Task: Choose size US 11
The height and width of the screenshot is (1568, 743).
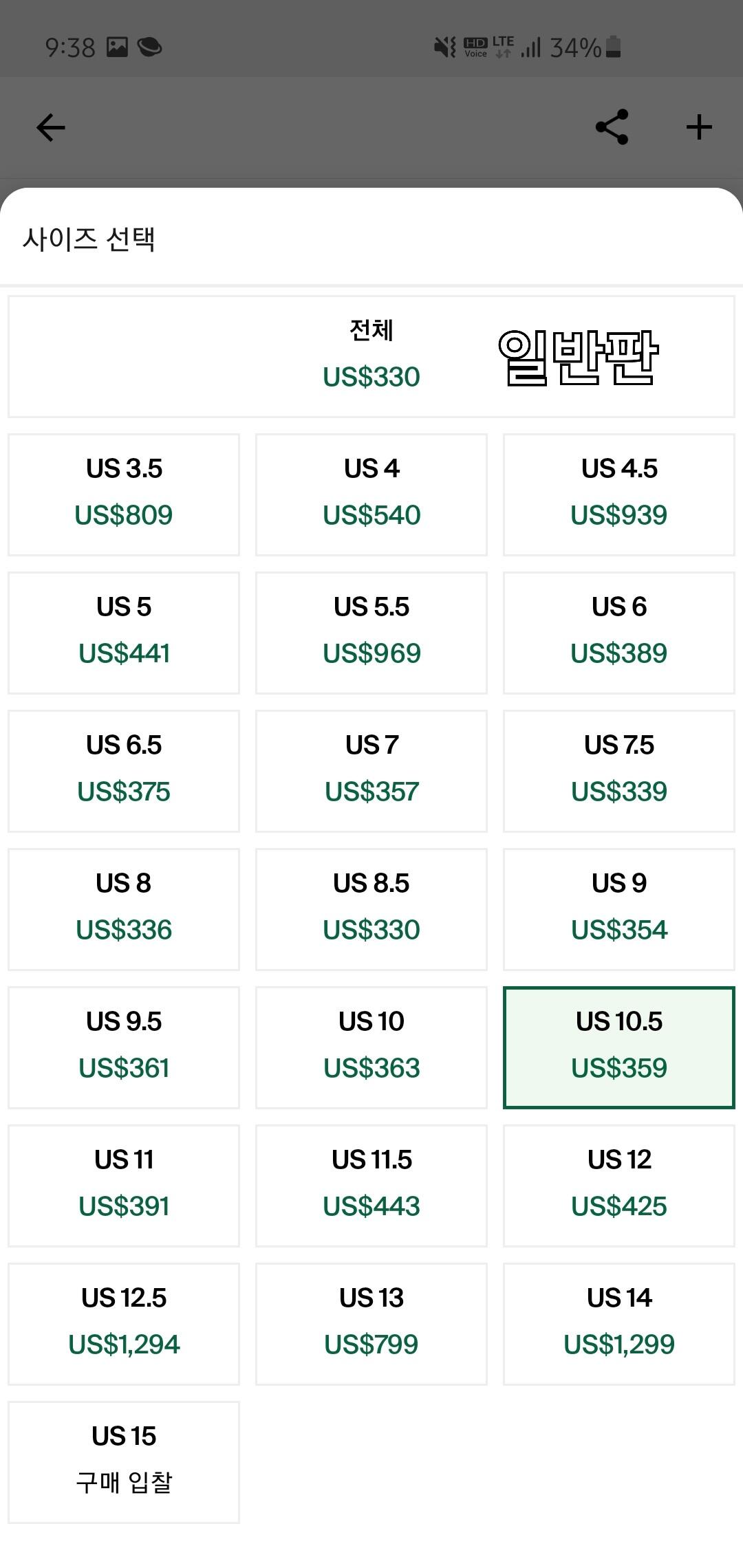Action: pos(124,1185)
